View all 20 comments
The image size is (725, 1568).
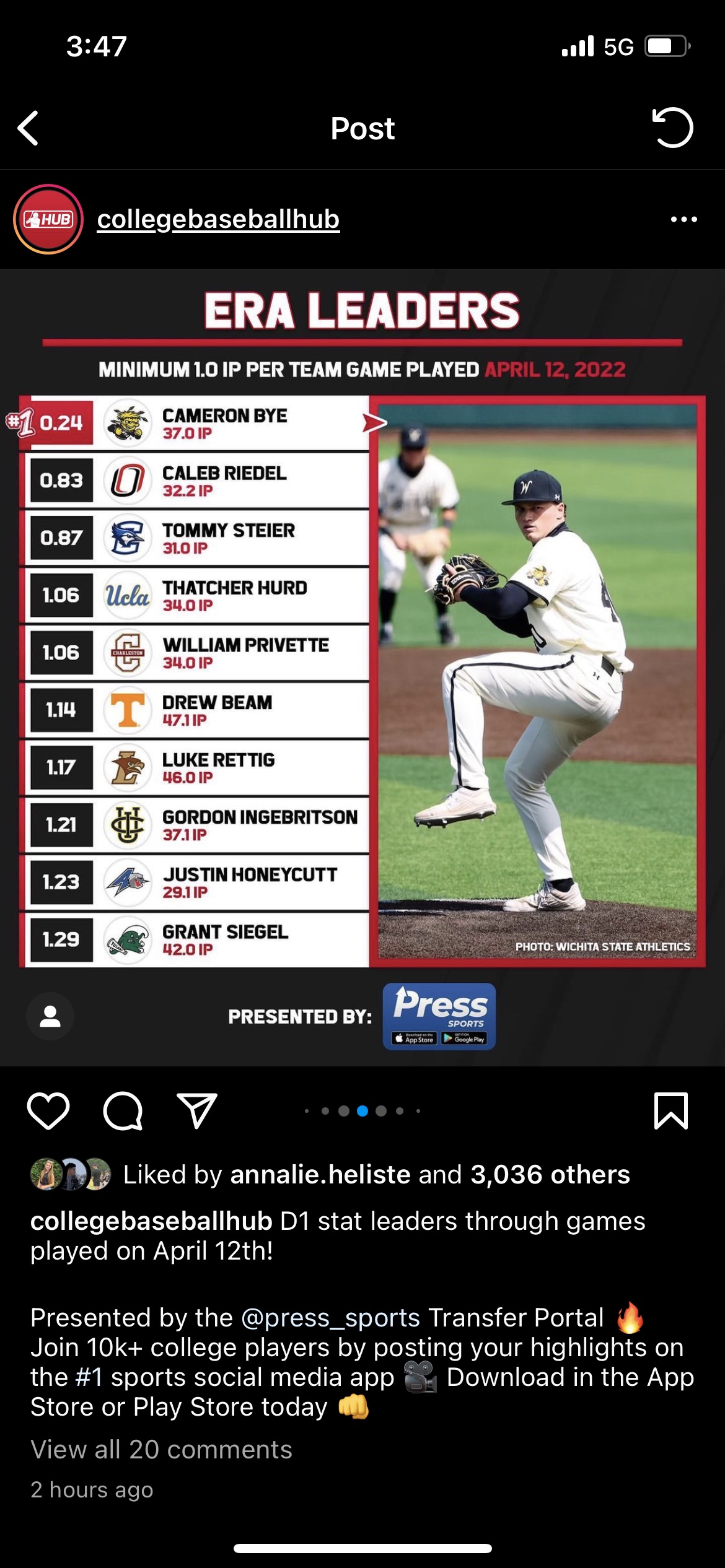[x=161, y=1450]
